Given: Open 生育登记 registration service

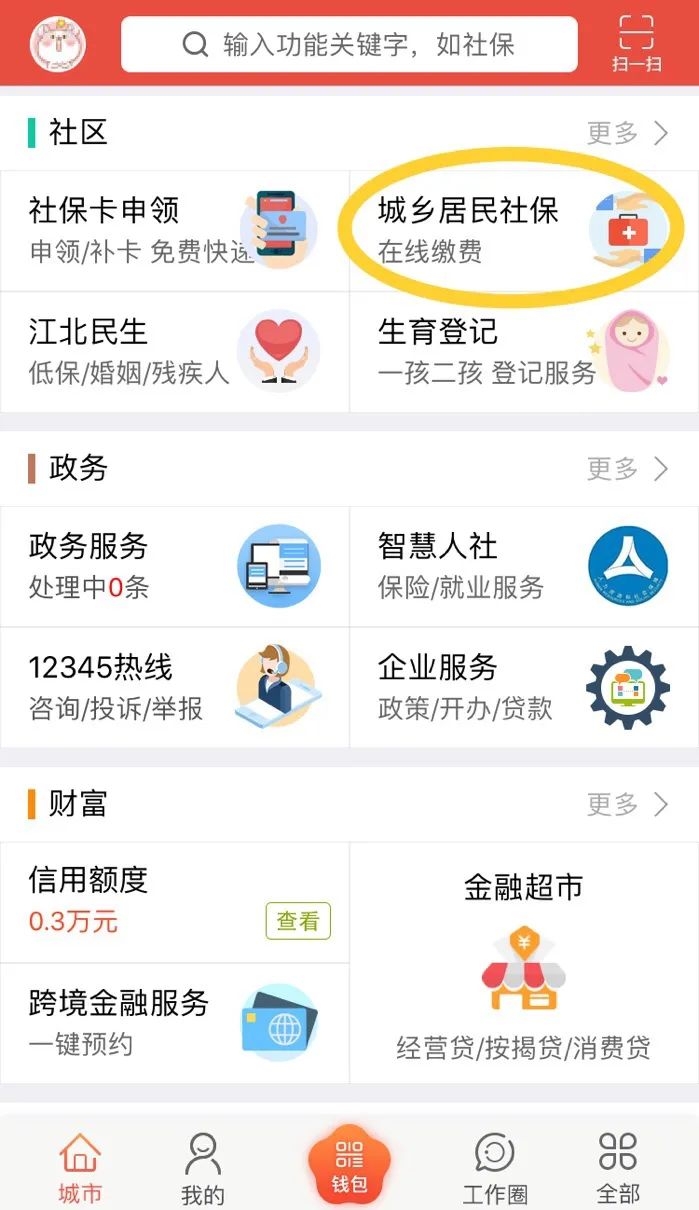Looking at the screenshot, I should tap(524, 352).
